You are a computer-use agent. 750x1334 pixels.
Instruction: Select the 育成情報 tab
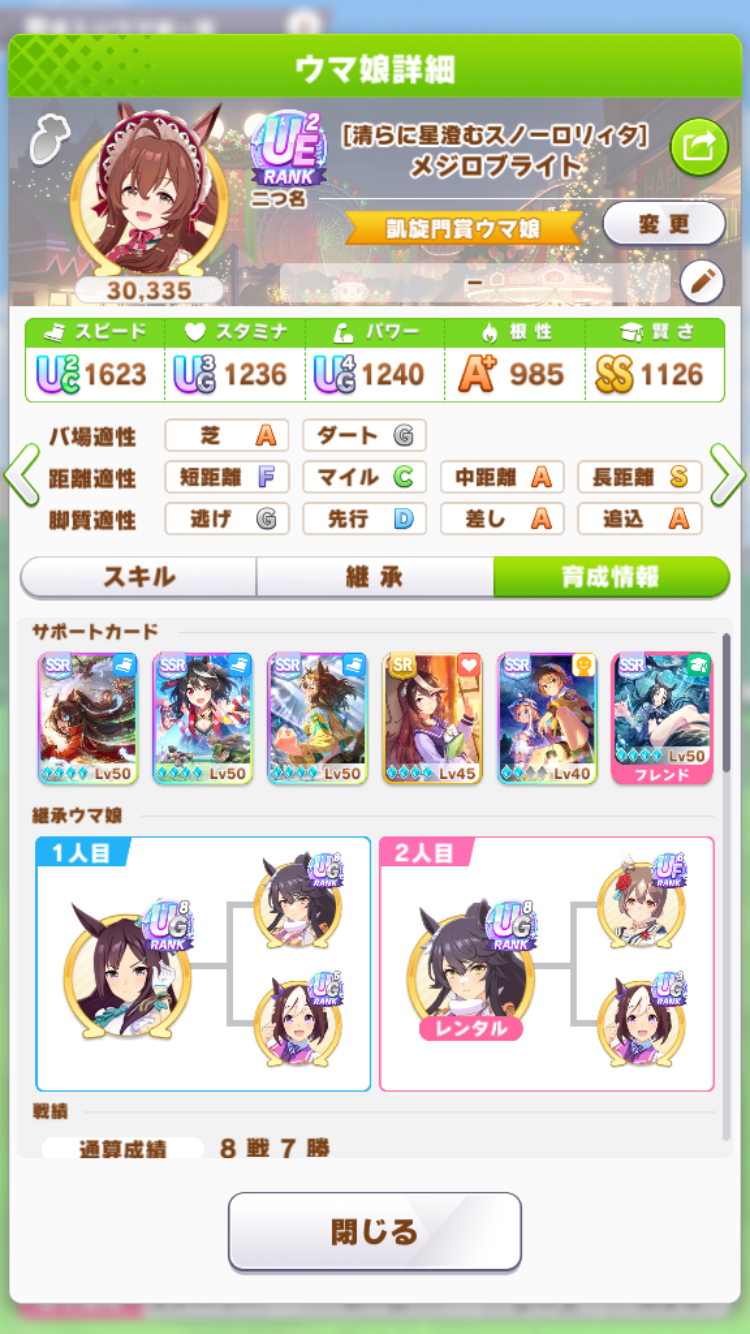tap(610, 577)
